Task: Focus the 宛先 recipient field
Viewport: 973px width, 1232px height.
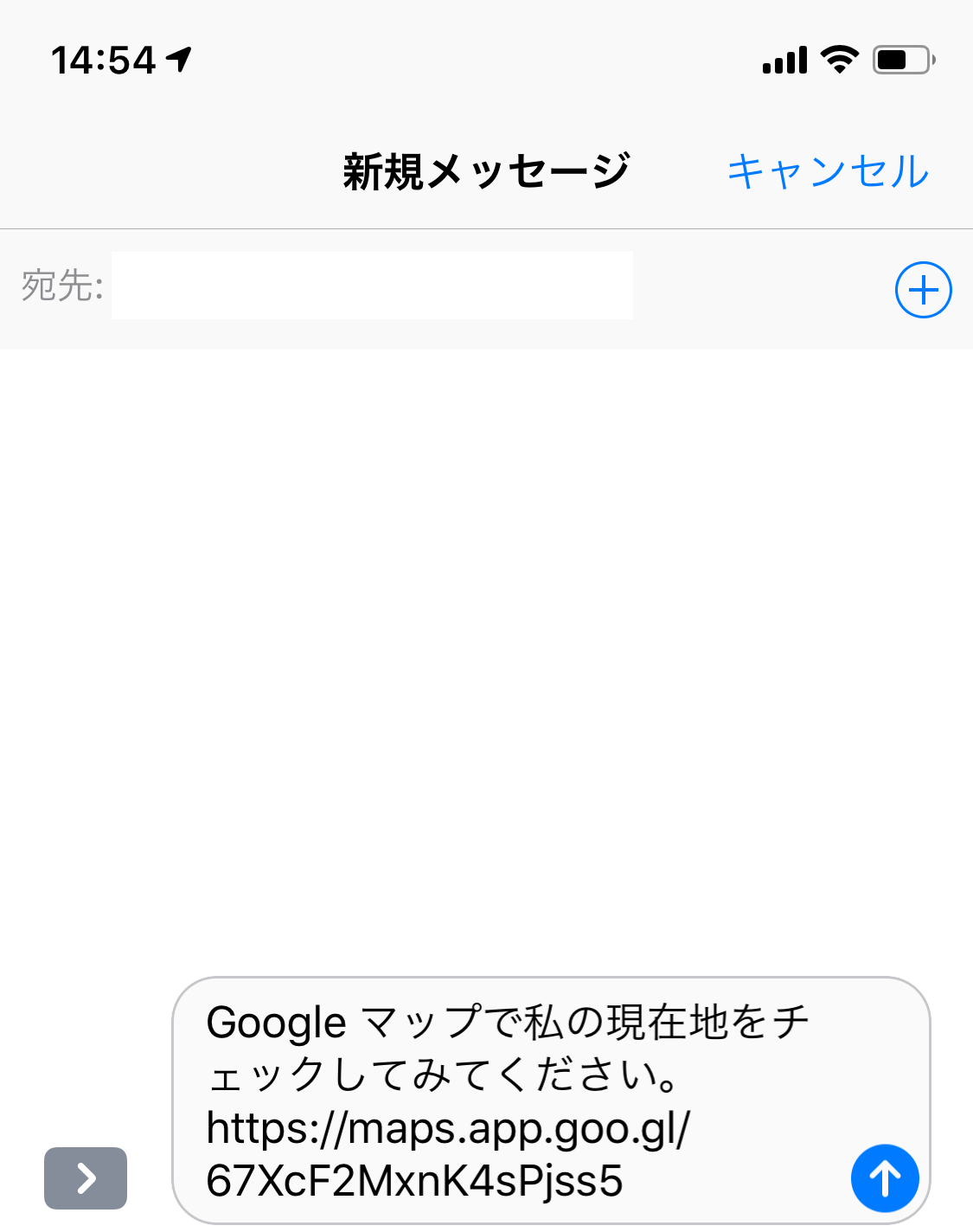Action: coord(372,286)
